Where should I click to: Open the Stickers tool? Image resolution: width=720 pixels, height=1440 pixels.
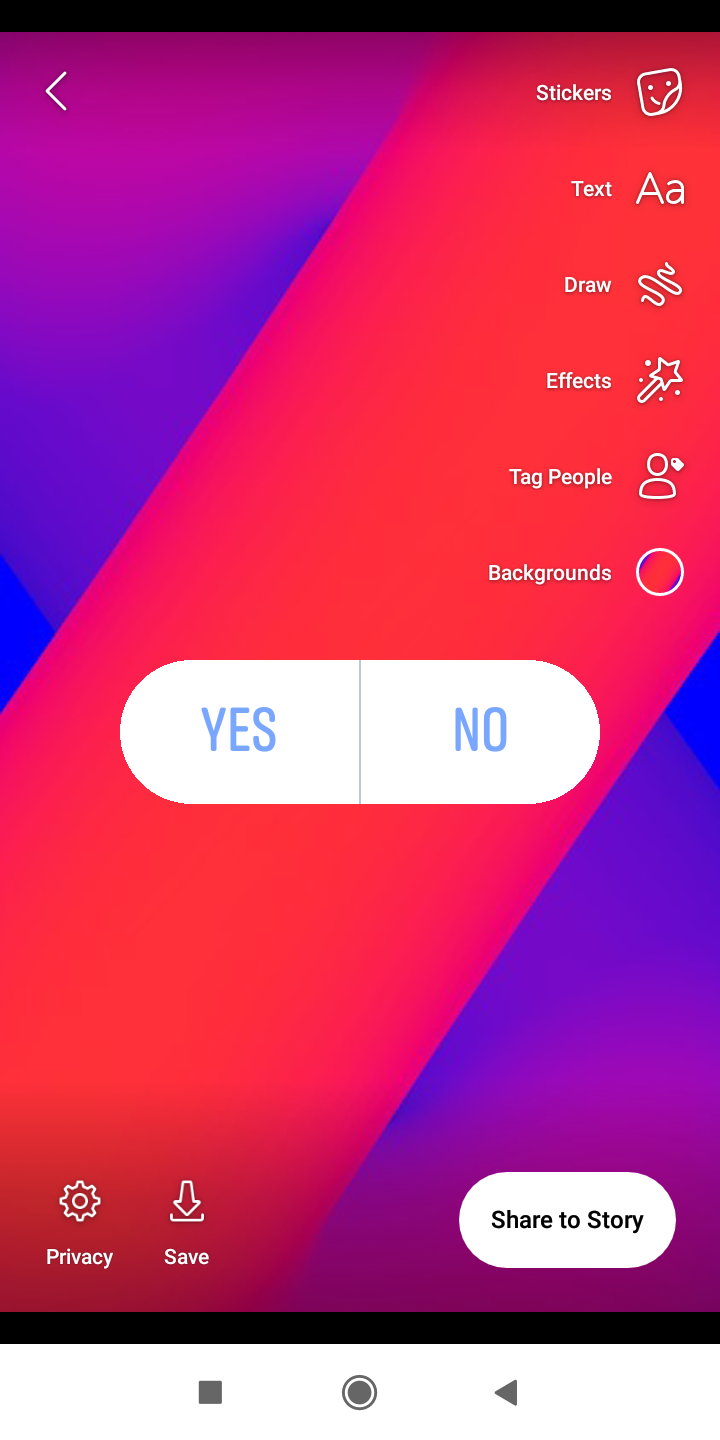click(x=660, y=93)
